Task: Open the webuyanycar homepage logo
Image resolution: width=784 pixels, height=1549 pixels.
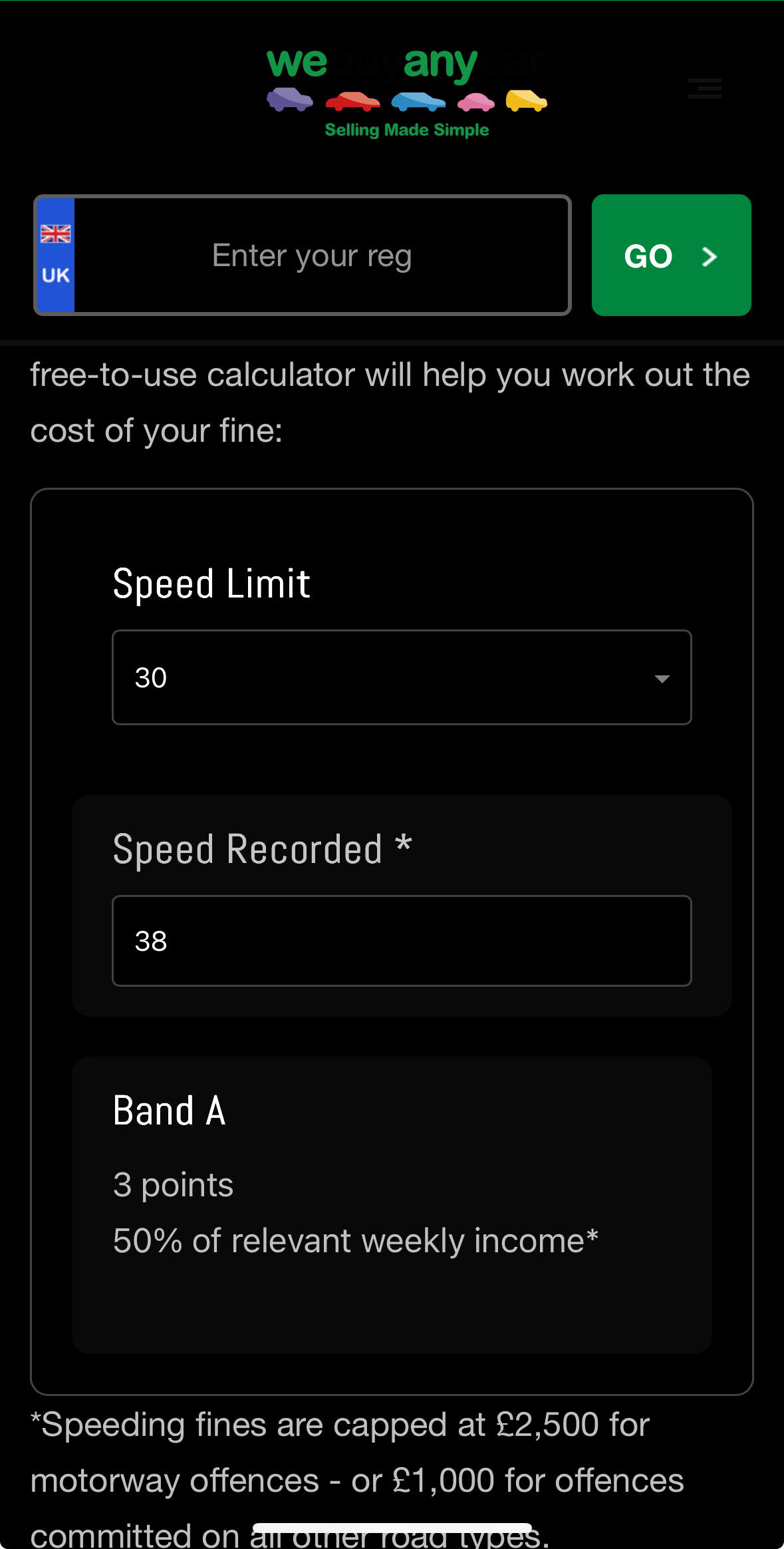Action: point(407,92)
